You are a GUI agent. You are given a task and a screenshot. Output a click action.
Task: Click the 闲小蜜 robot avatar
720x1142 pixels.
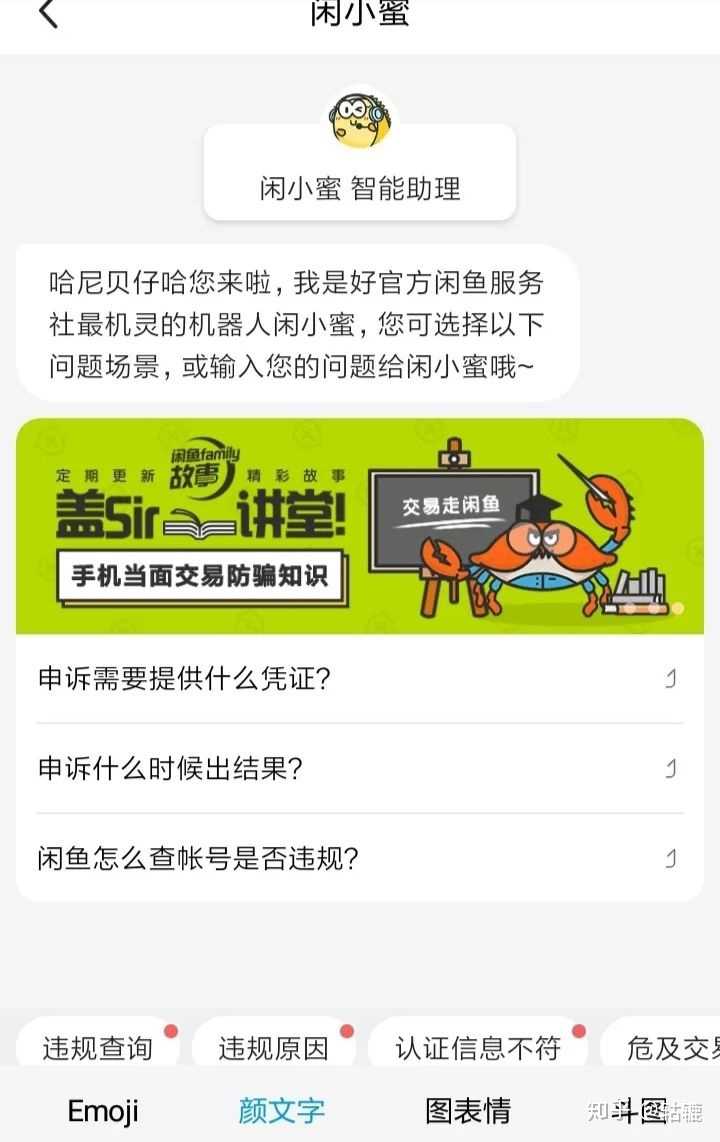click(360, 117)
